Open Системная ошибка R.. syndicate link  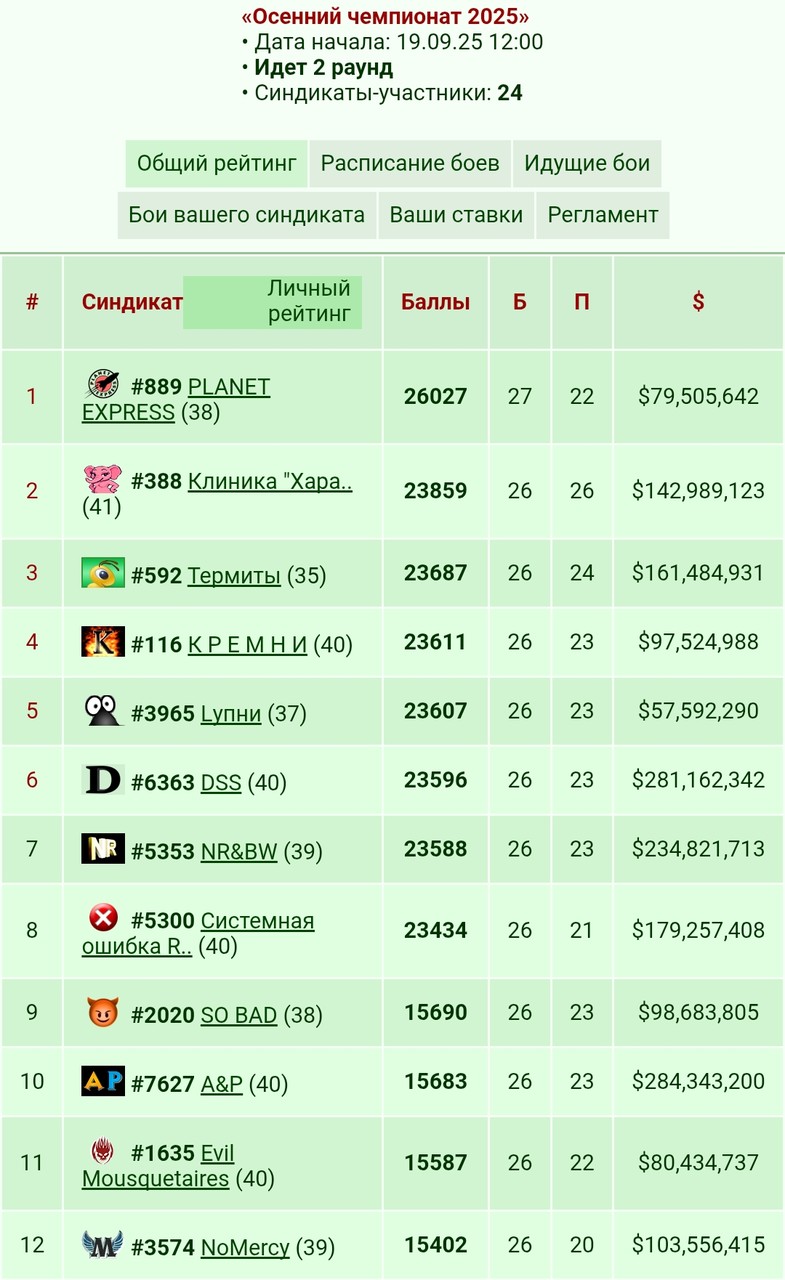click(198, 933)
